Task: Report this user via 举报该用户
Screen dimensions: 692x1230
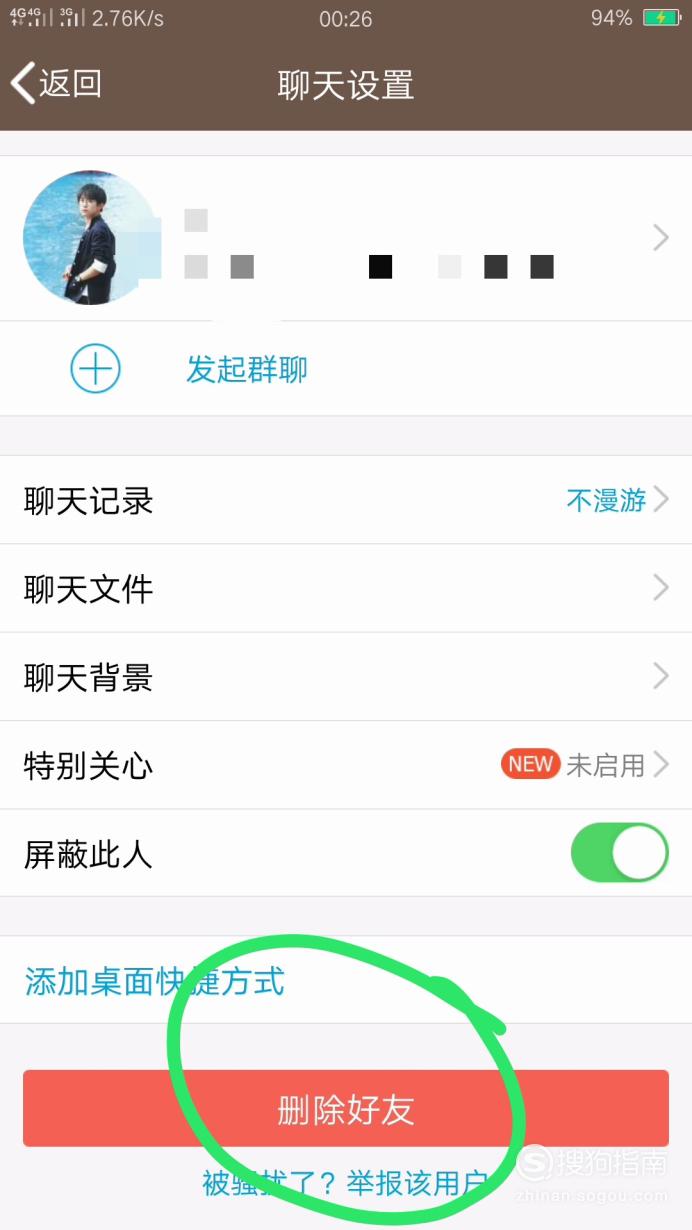Action: coord(418,1184)
